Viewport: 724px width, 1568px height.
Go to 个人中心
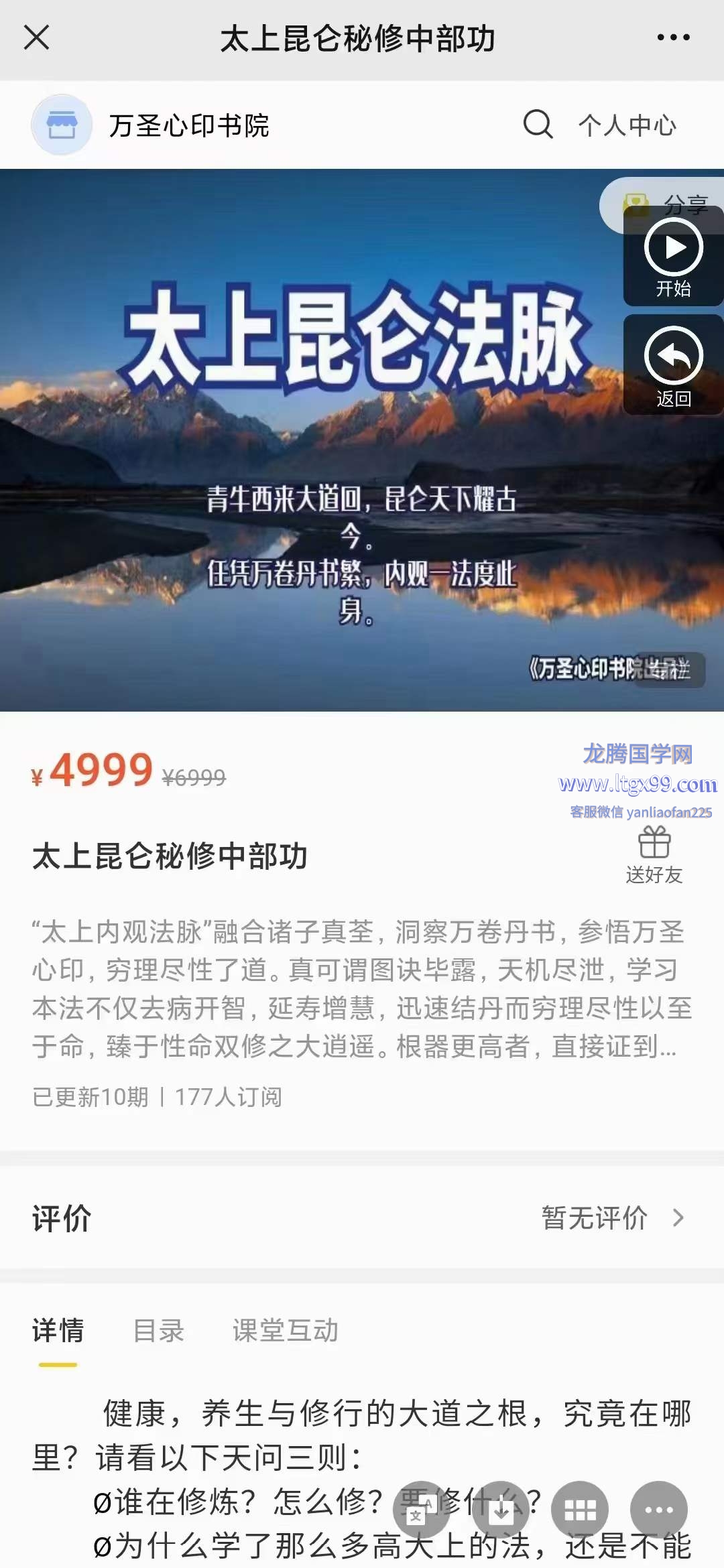coord(627,125)
